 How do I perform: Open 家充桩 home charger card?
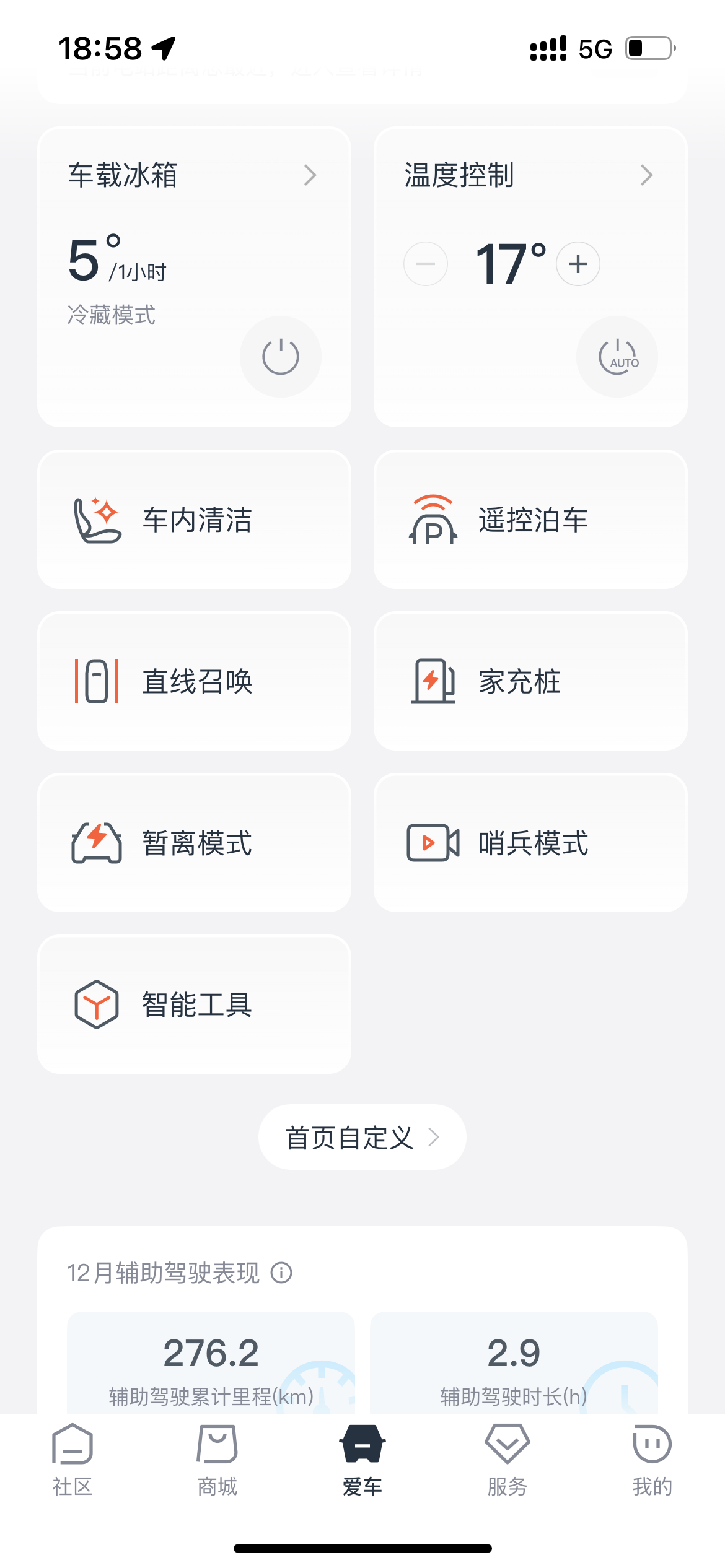click(530, 681)
